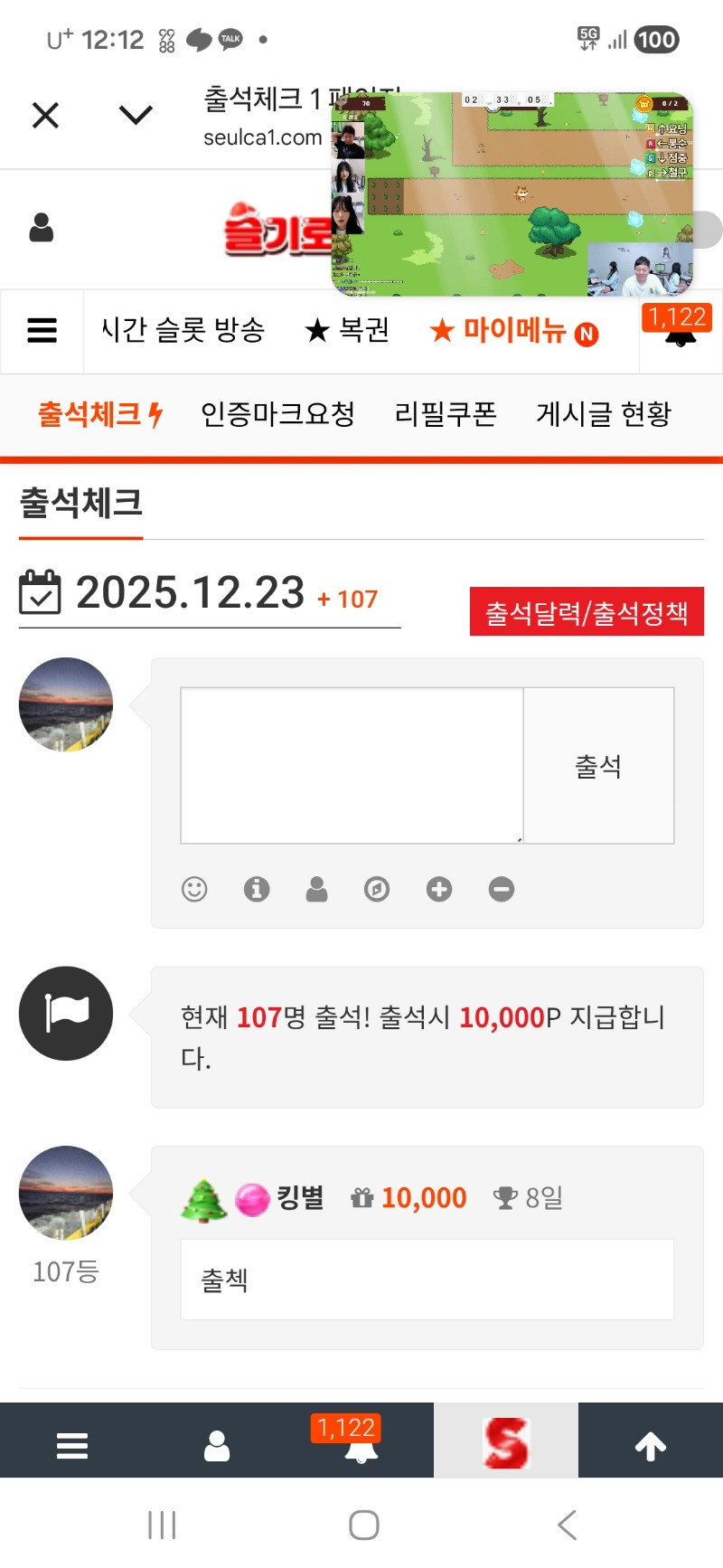
Task: View the 게시글 현황 tab
Action: click(x=604, y=414)
